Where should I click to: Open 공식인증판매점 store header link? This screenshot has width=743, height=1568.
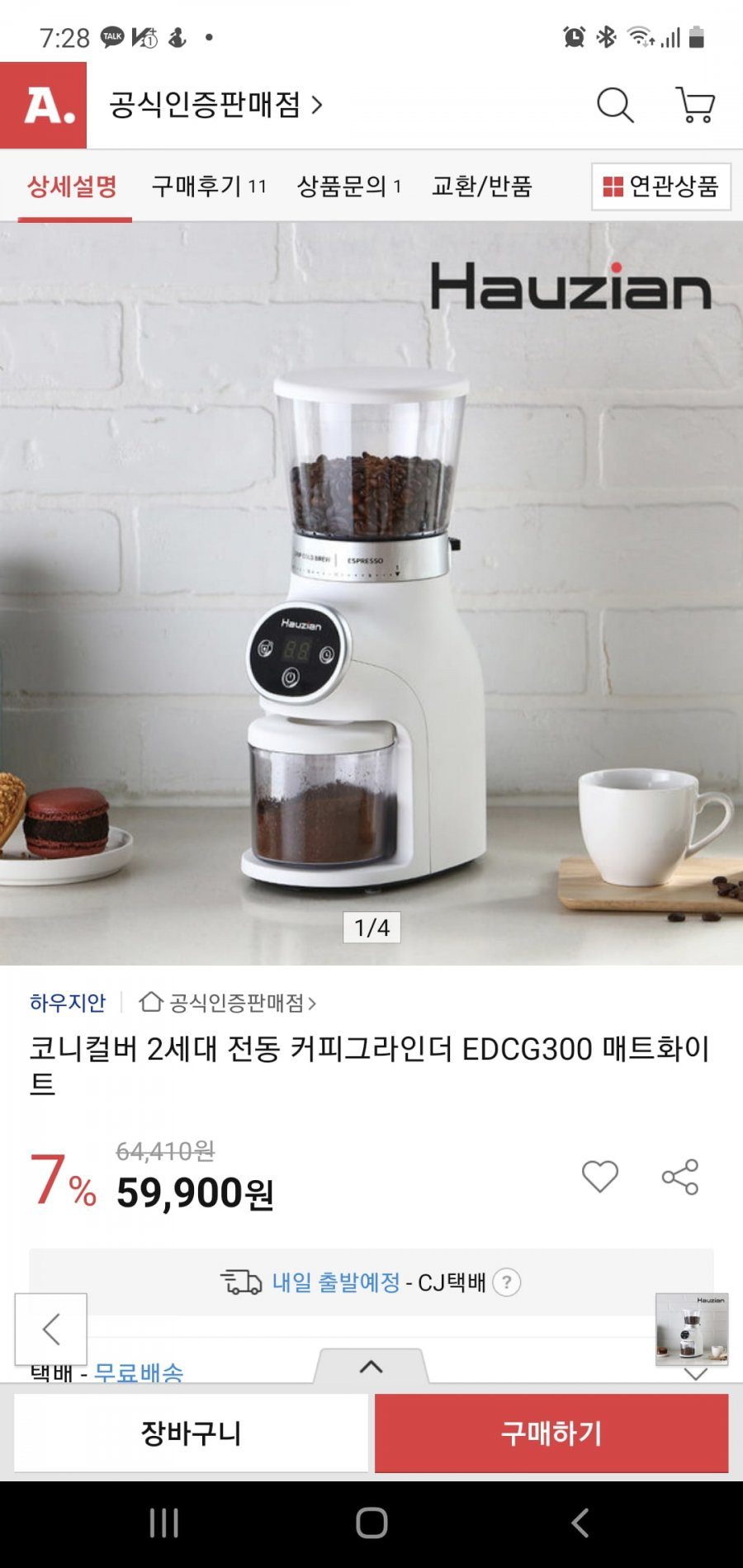pyautogui.click(x=216, y=105)
